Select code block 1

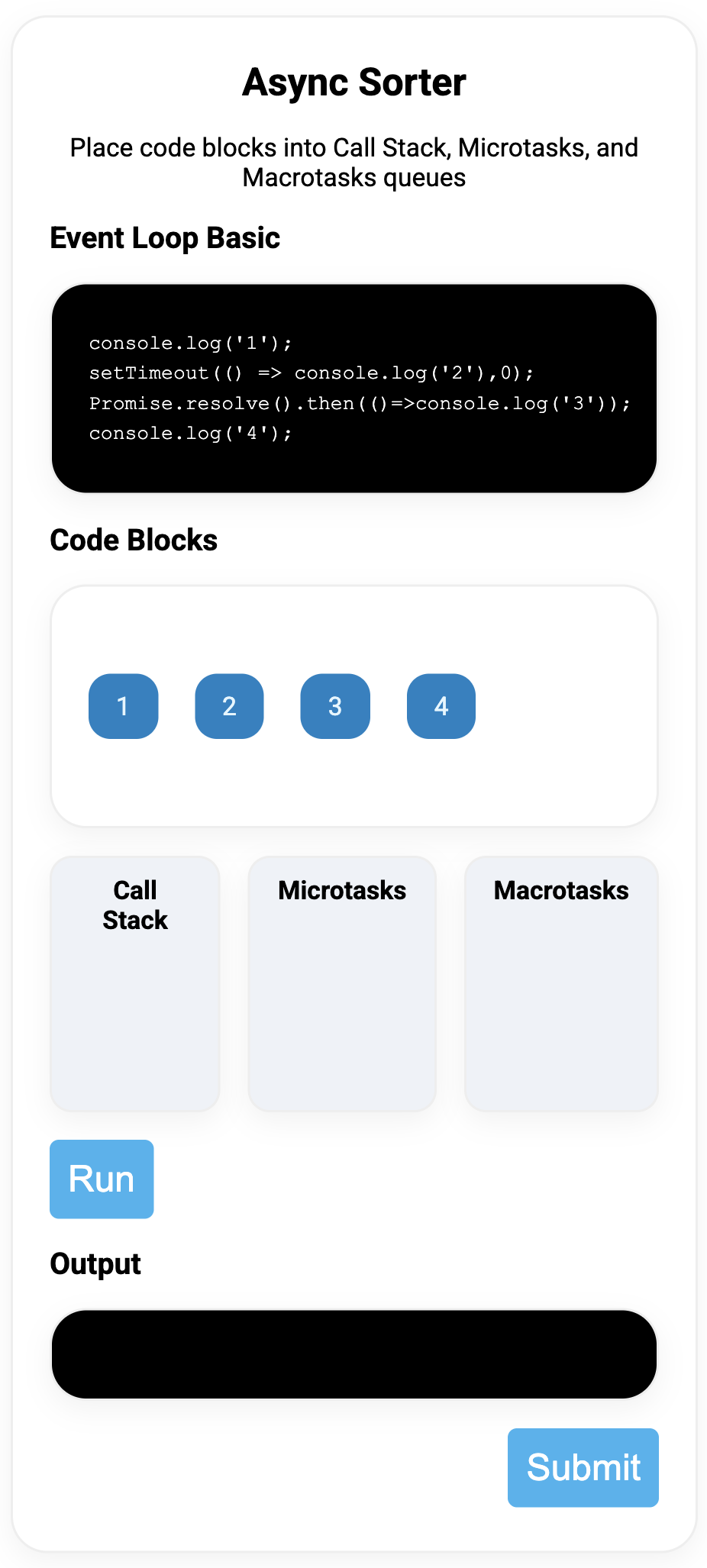coord(123,706)
